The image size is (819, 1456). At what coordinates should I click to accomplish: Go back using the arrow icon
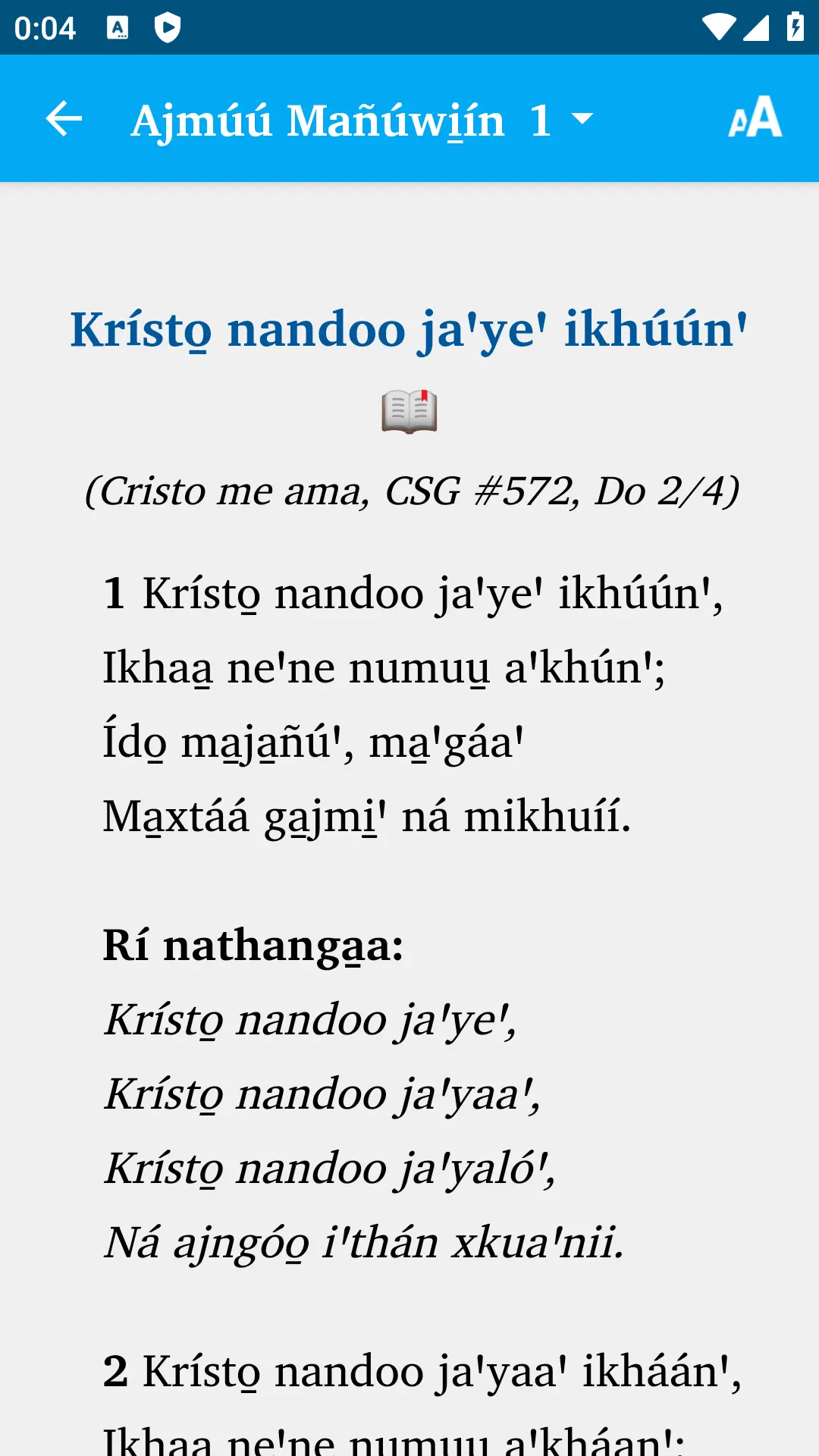tap(64, 119)
